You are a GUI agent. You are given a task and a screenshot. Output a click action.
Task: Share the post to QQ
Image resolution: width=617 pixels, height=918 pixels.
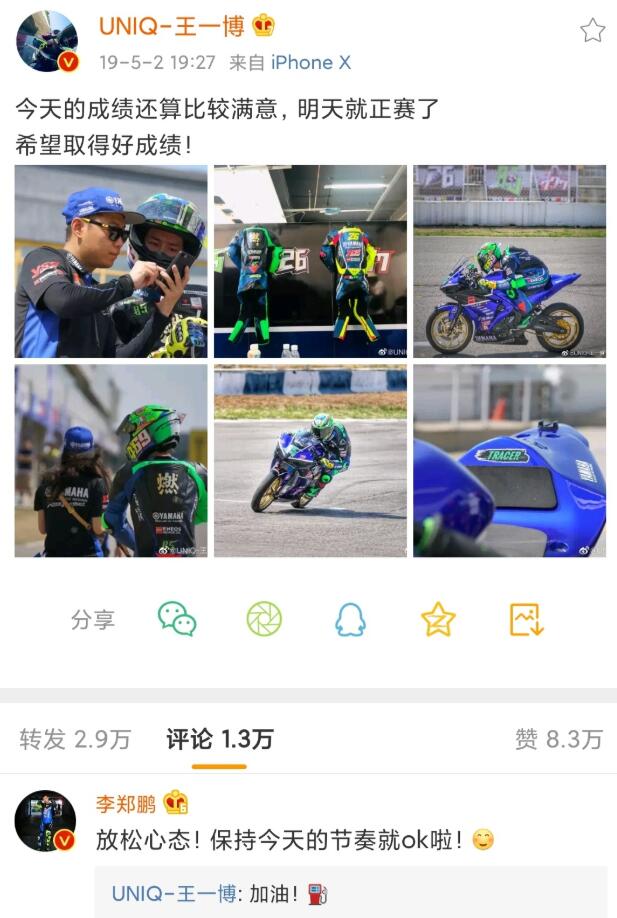(x=351, y=620)
